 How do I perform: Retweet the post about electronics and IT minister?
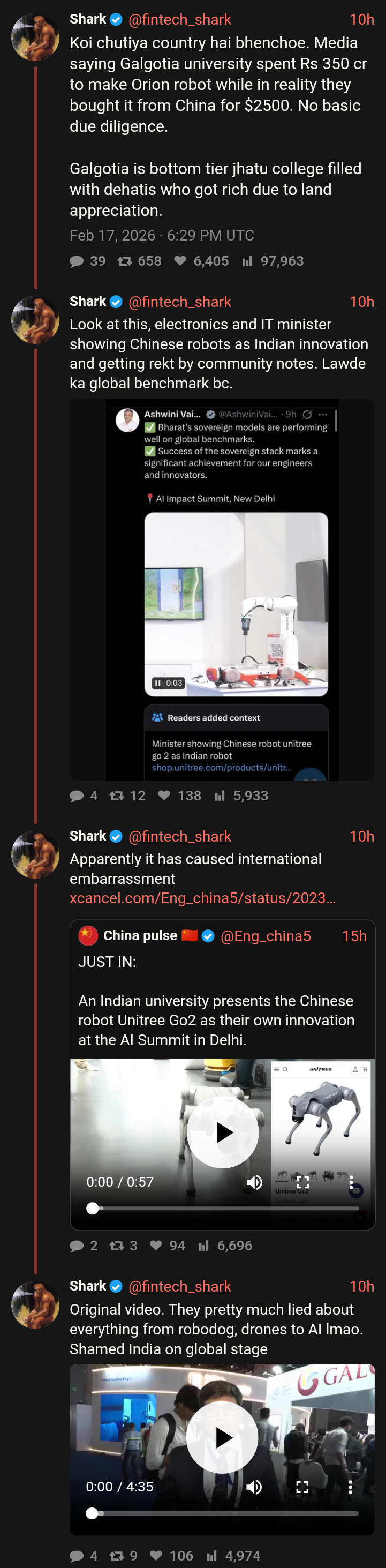pos(117,796)
